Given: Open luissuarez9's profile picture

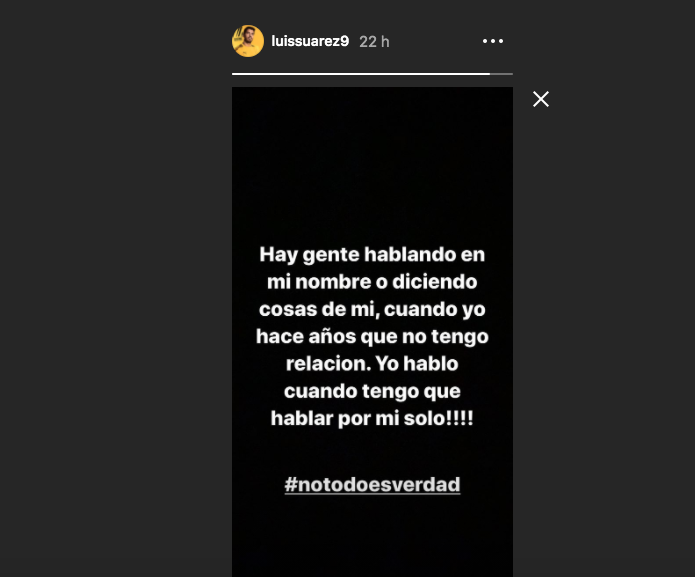Looking at the screenshot, I should click(248, 41).
